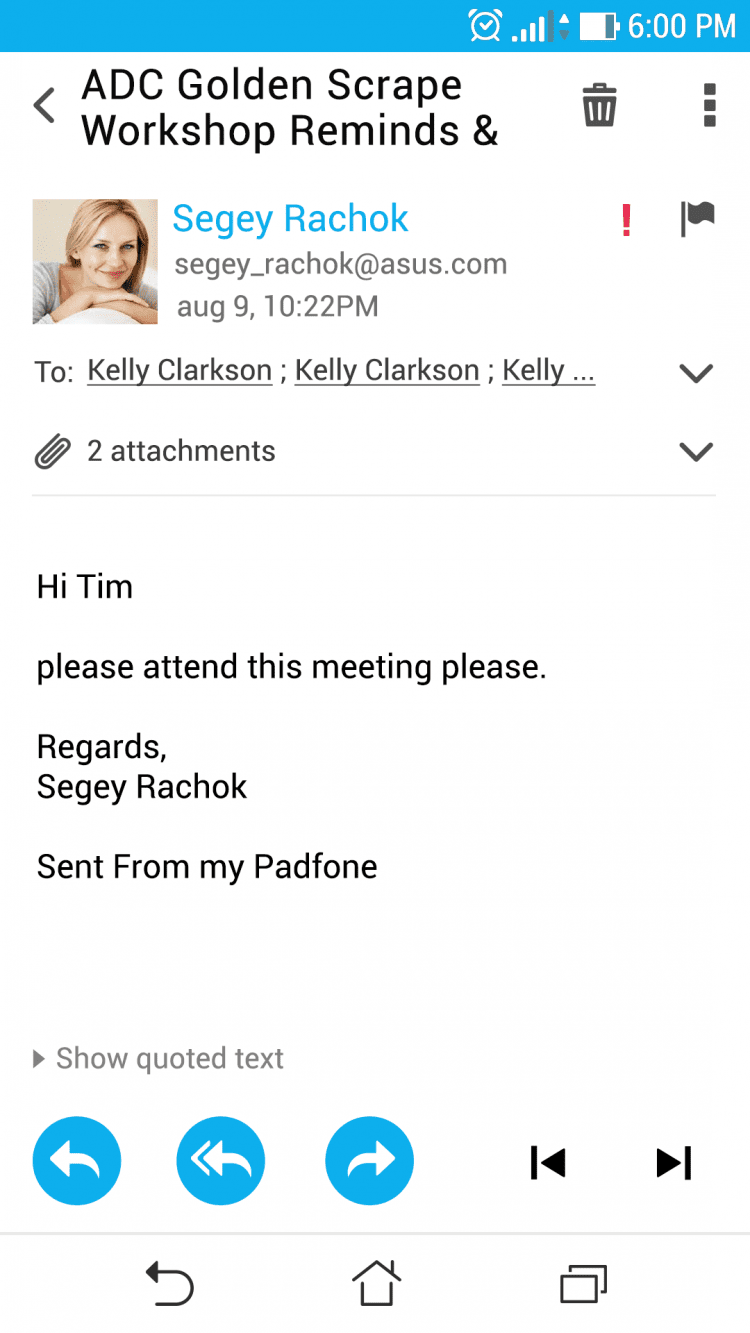The image size is (750, 1333).
Task: Expand the recipient list chevron
Action: point(695,373)
